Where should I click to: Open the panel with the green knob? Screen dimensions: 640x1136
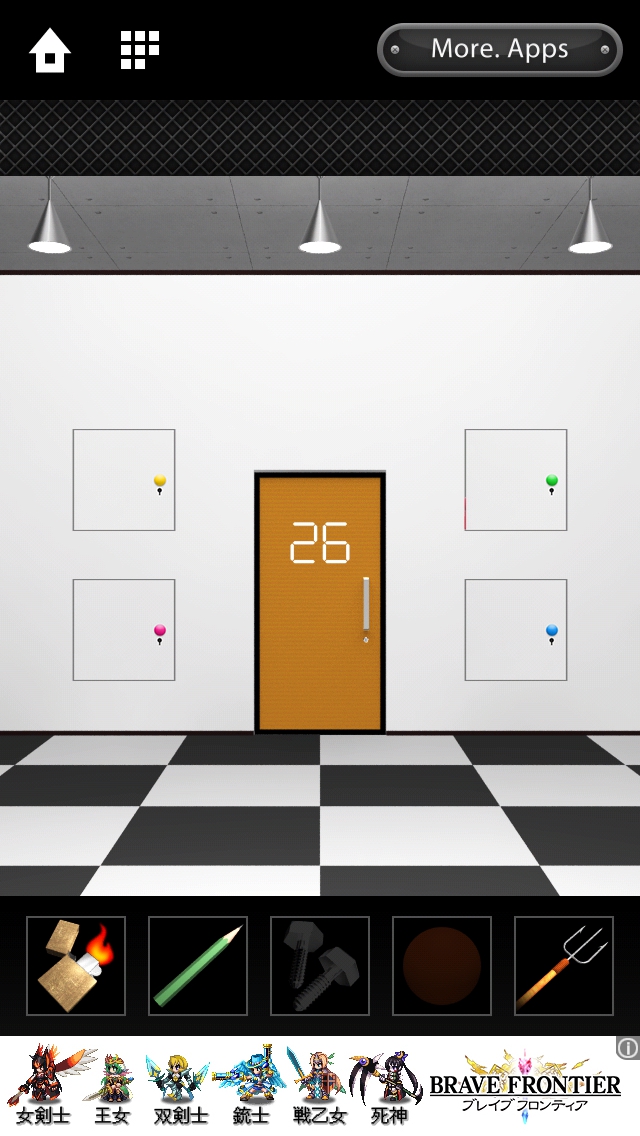click(x=515, y=480)
